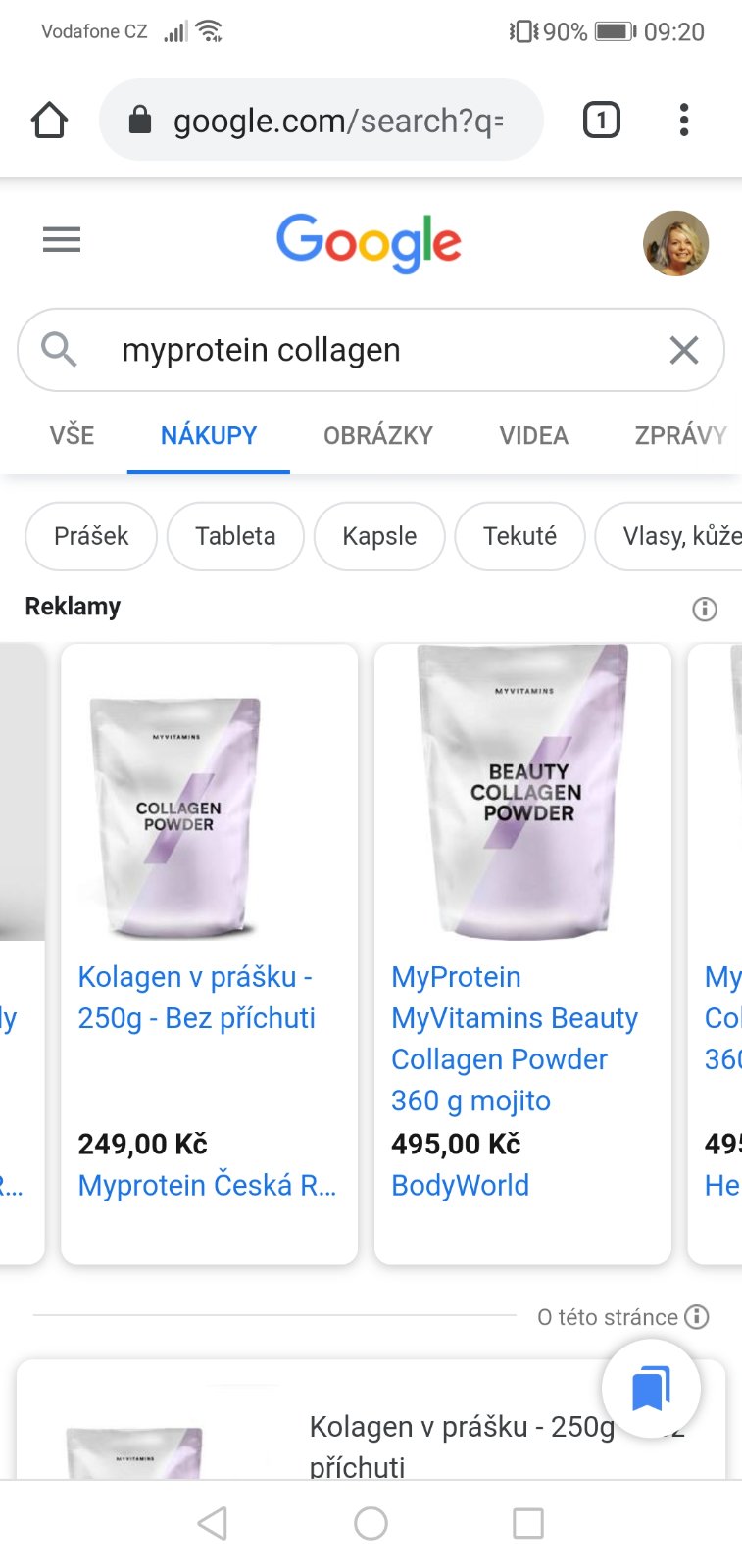This screenshot has width=742, height=1568.
Task: Switch to the OBRÁZKY tab
Action: [x=377, y=435]
